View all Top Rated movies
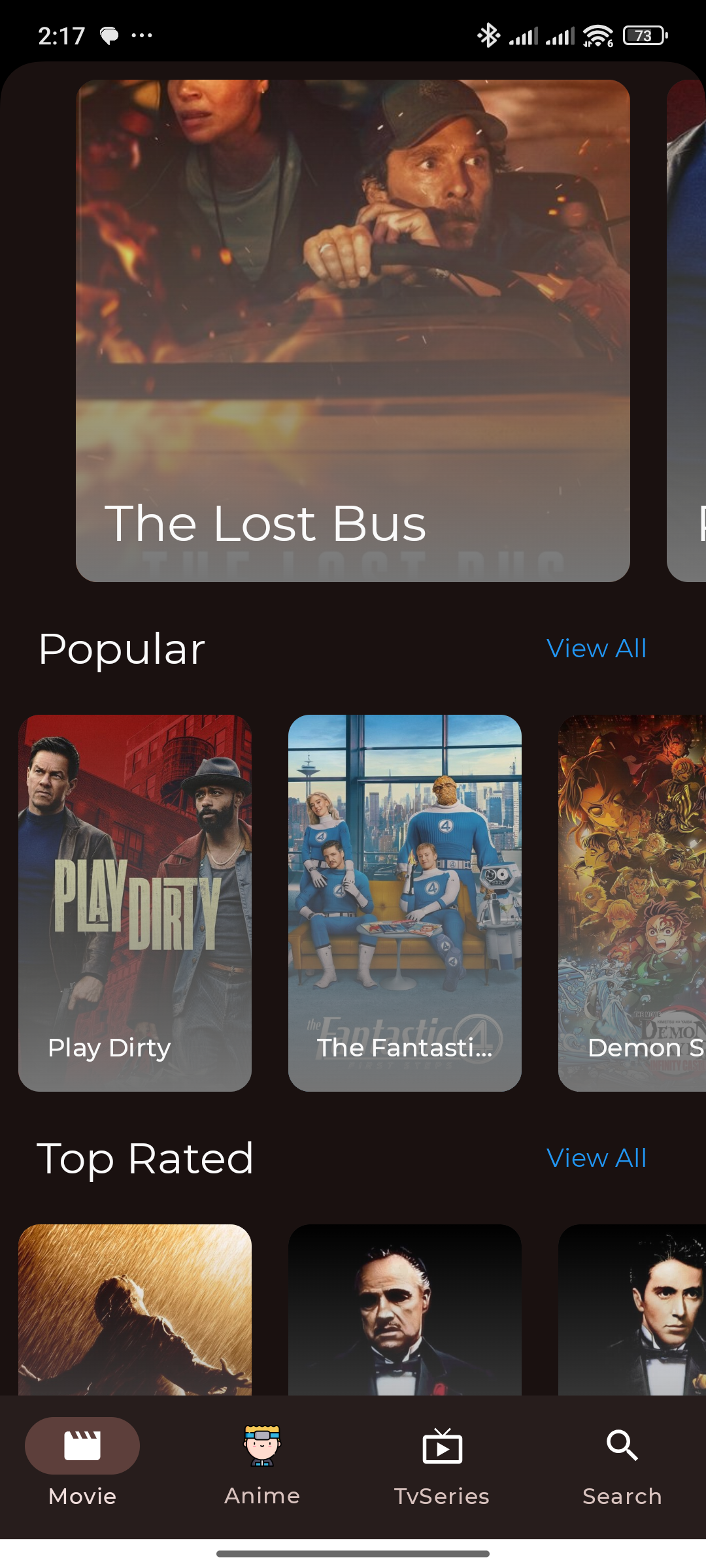 point(596,1158)
